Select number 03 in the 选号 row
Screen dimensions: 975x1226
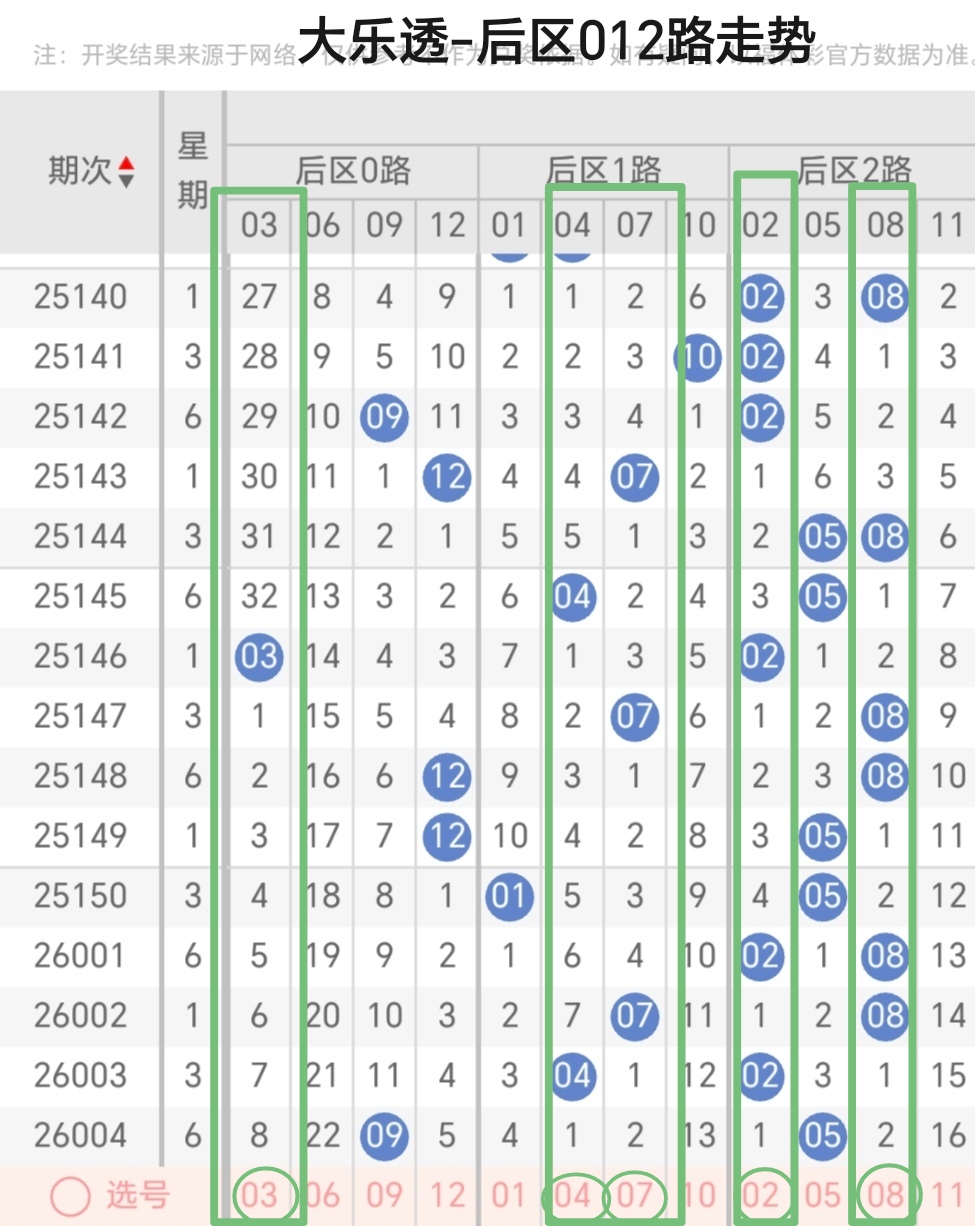coord(258,1195)
